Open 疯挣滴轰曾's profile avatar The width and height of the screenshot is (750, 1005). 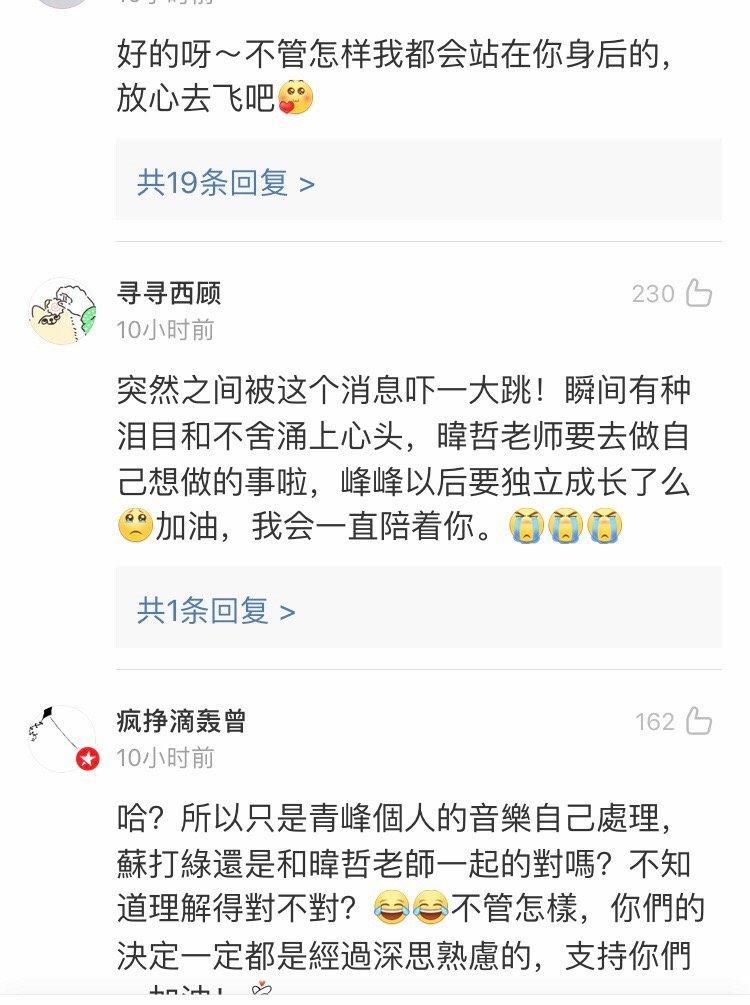click(x=62, y=739)
